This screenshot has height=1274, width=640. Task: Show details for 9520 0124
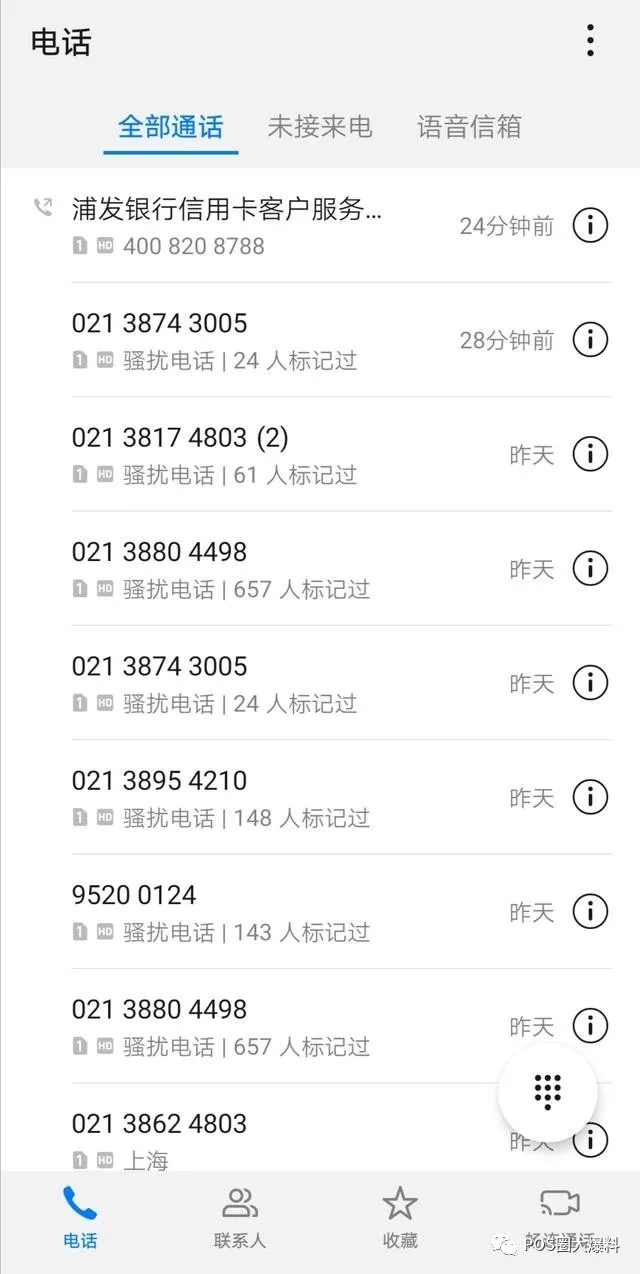coord(590,911)
